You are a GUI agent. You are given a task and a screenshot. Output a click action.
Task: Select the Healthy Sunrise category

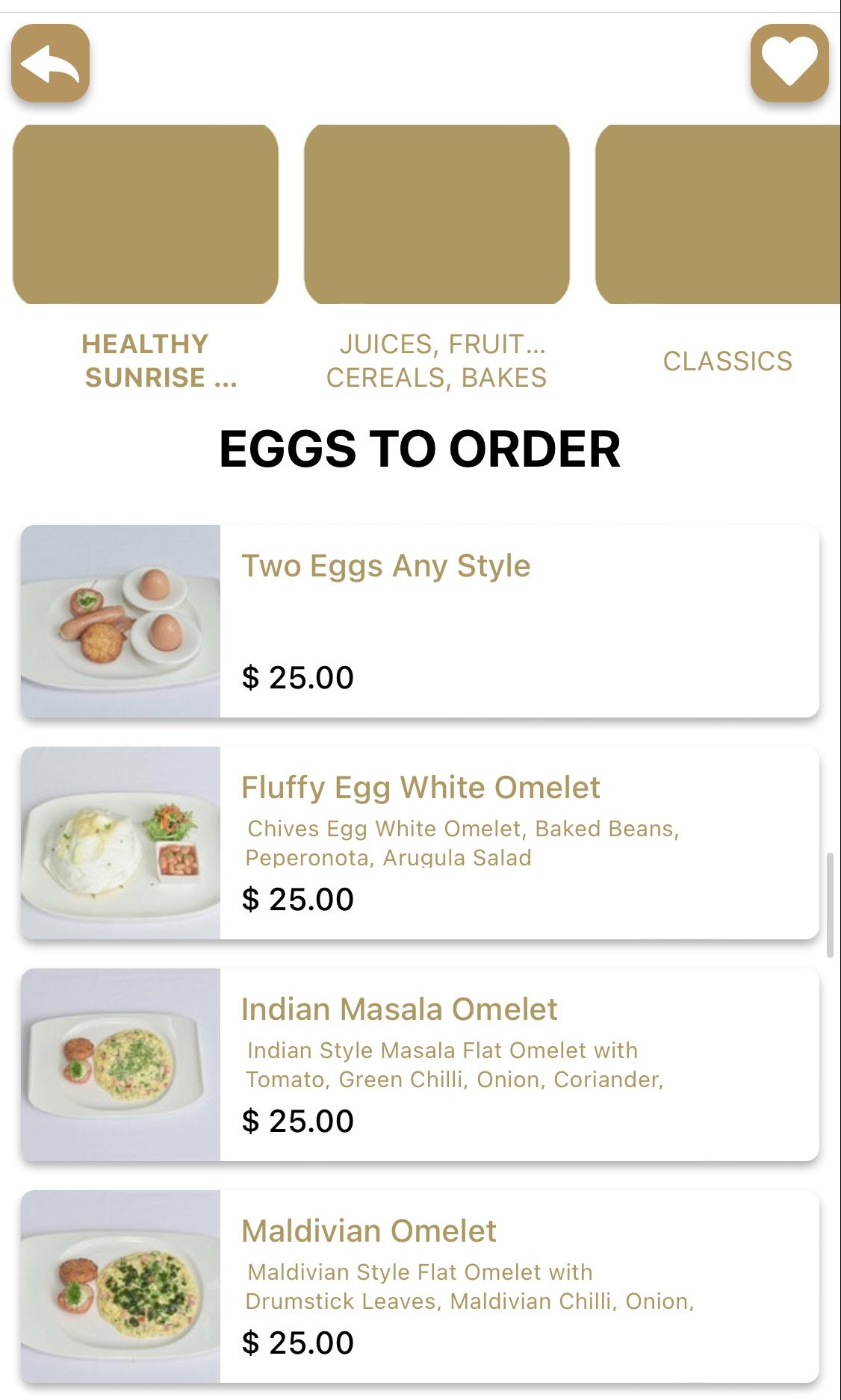pos(146,258)
